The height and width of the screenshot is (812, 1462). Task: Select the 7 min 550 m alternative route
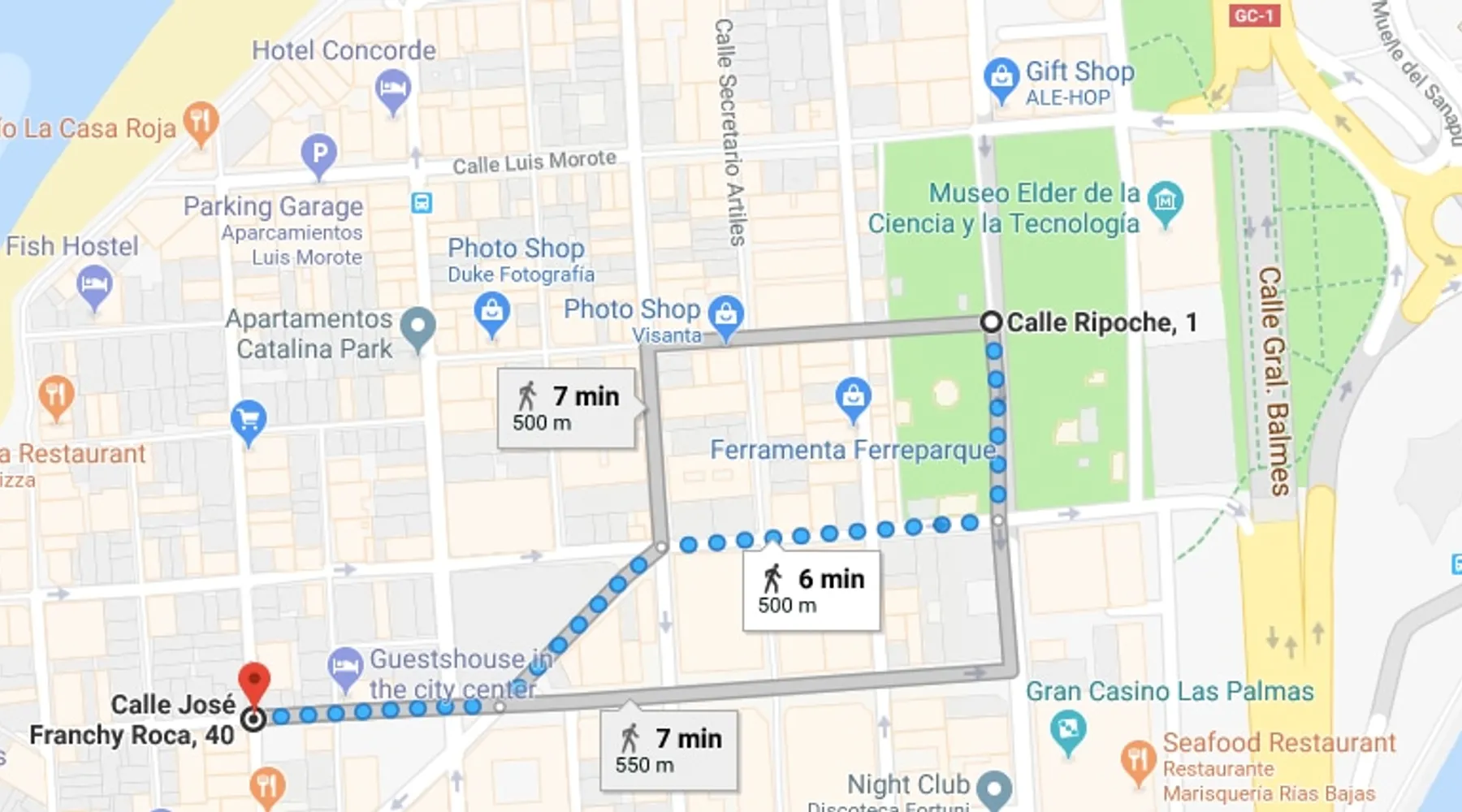coord(668,750)
